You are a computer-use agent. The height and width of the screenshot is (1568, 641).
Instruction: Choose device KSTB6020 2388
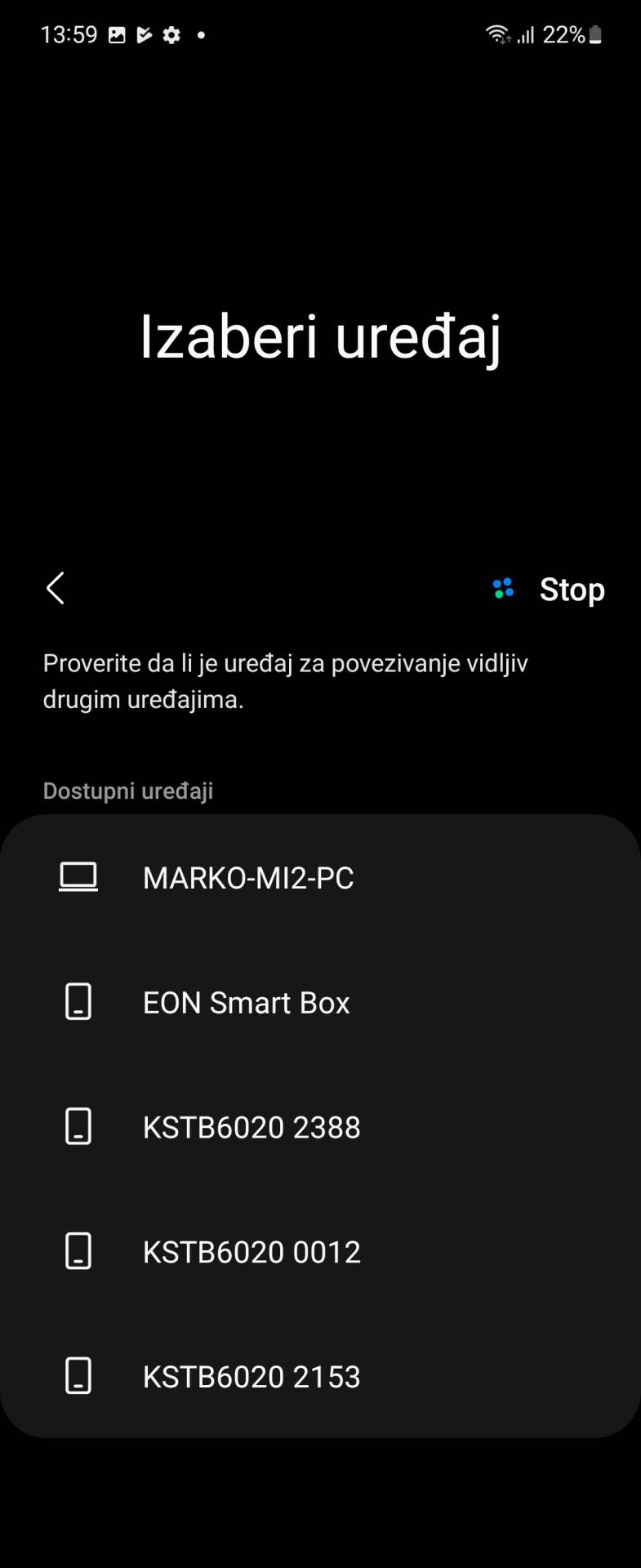(x=252, y=1126)
